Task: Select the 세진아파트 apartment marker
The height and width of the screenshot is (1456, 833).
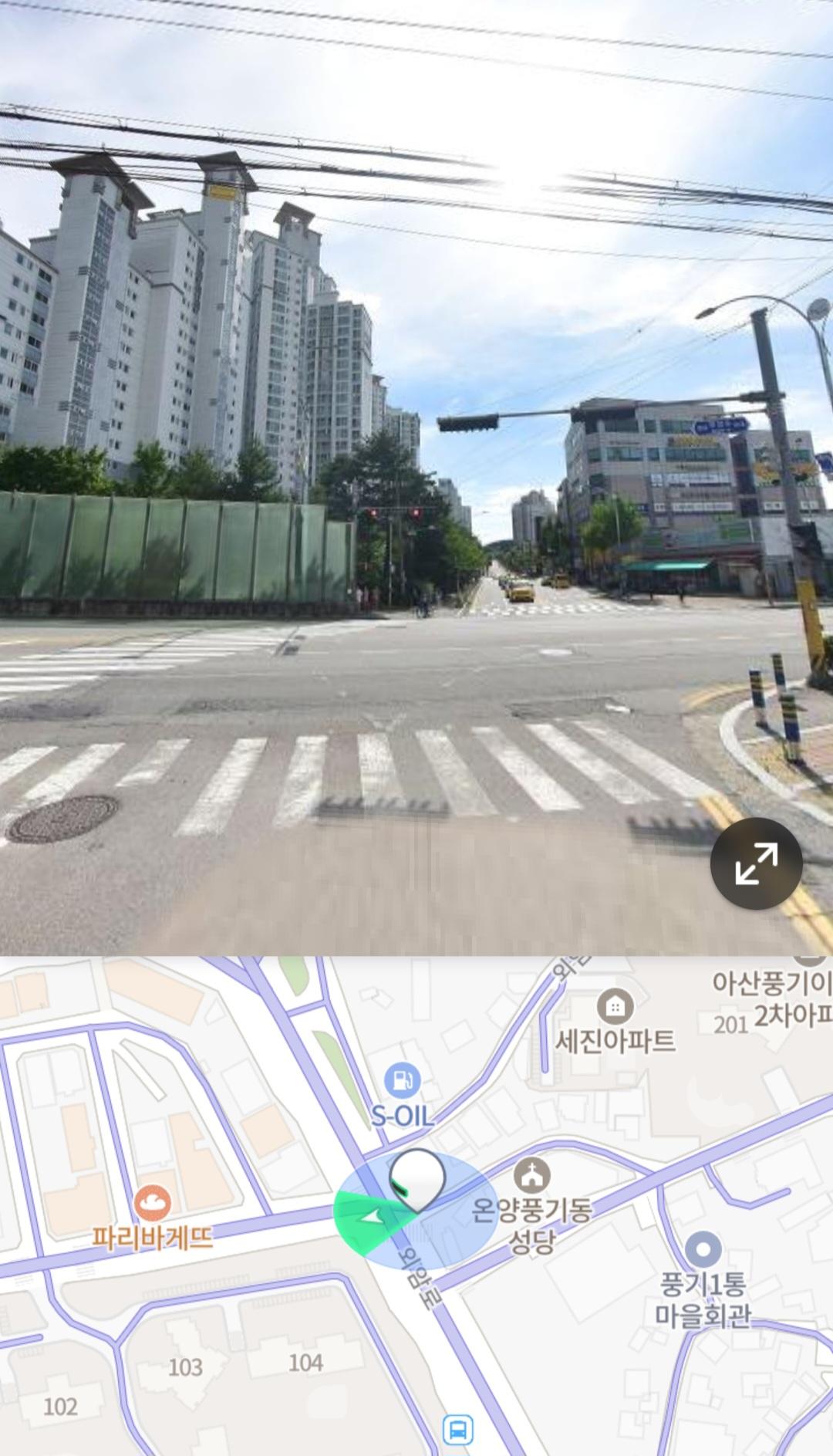Action: click(615, 1006)
